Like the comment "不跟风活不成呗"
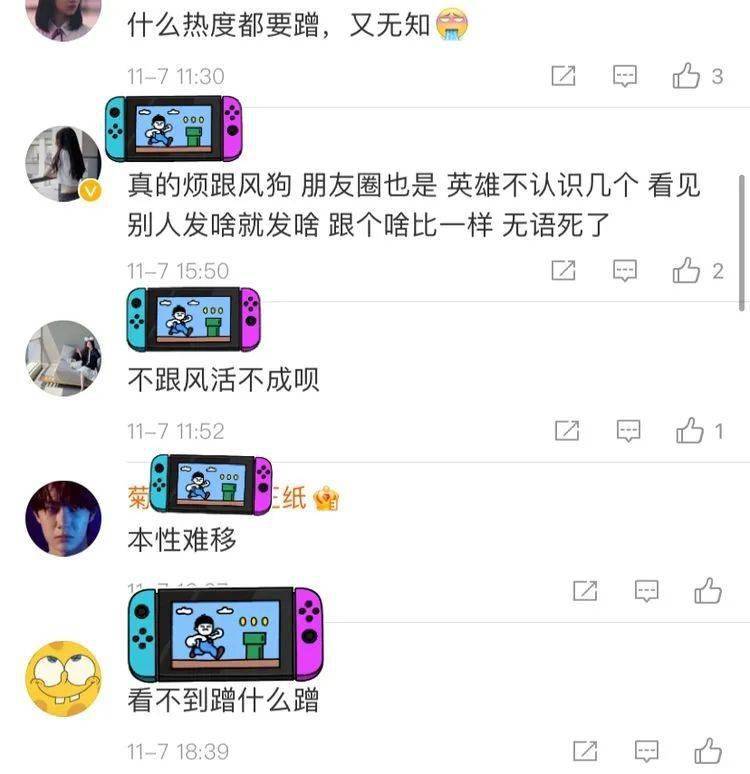The image size is (750, 774). click(x=690, y=431)
